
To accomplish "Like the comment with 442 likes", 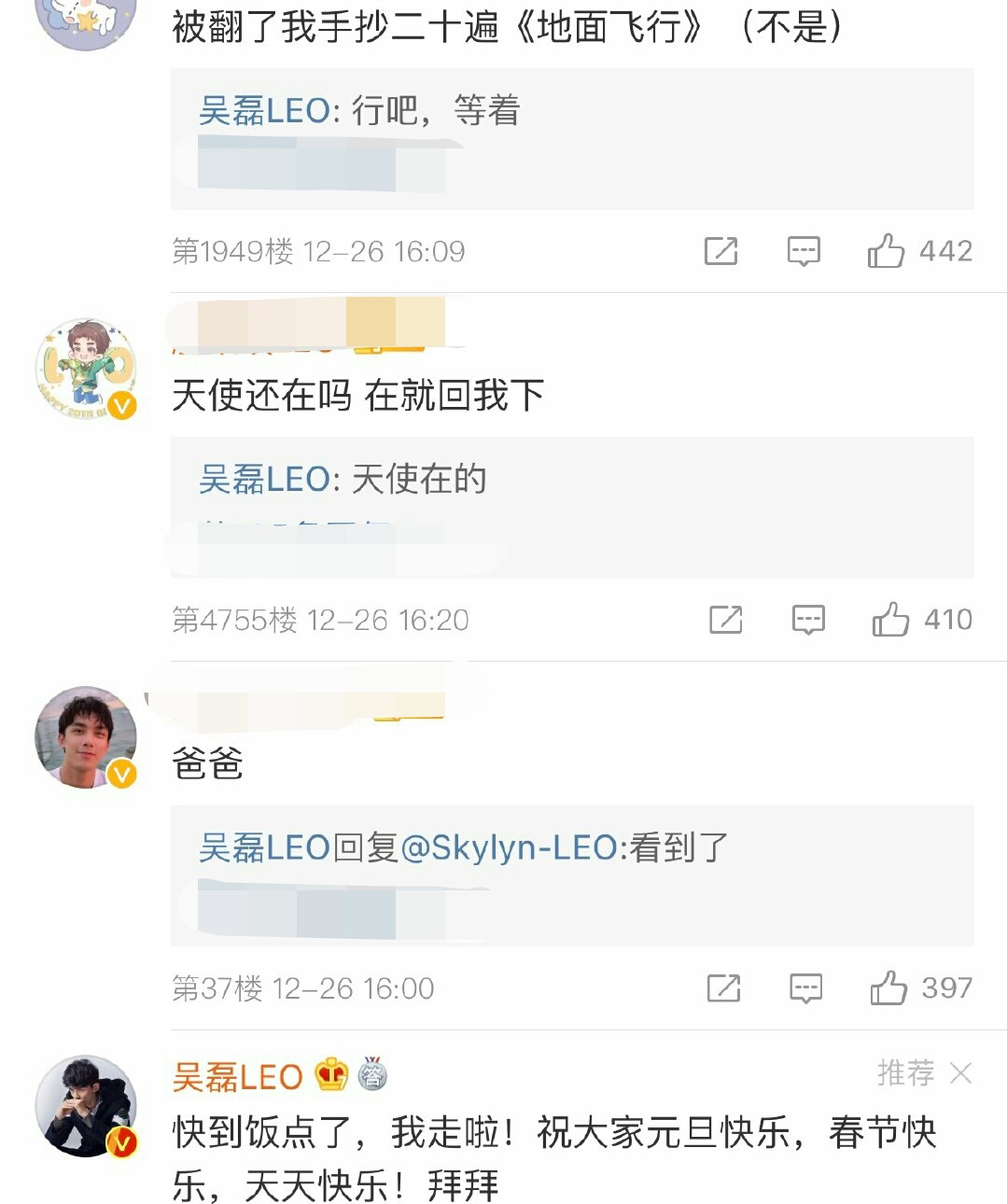I will point(886,251).
